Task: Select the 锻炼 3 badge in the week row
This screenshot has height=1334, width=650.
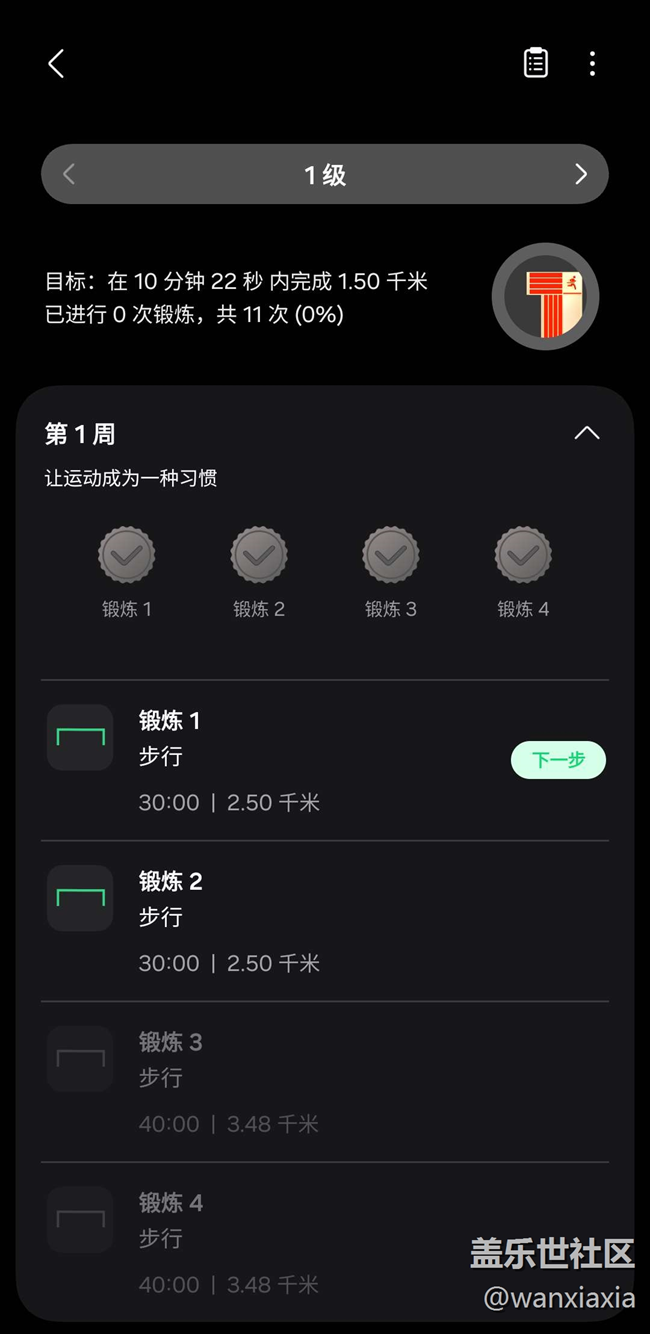Action: [x=390, y=556]
